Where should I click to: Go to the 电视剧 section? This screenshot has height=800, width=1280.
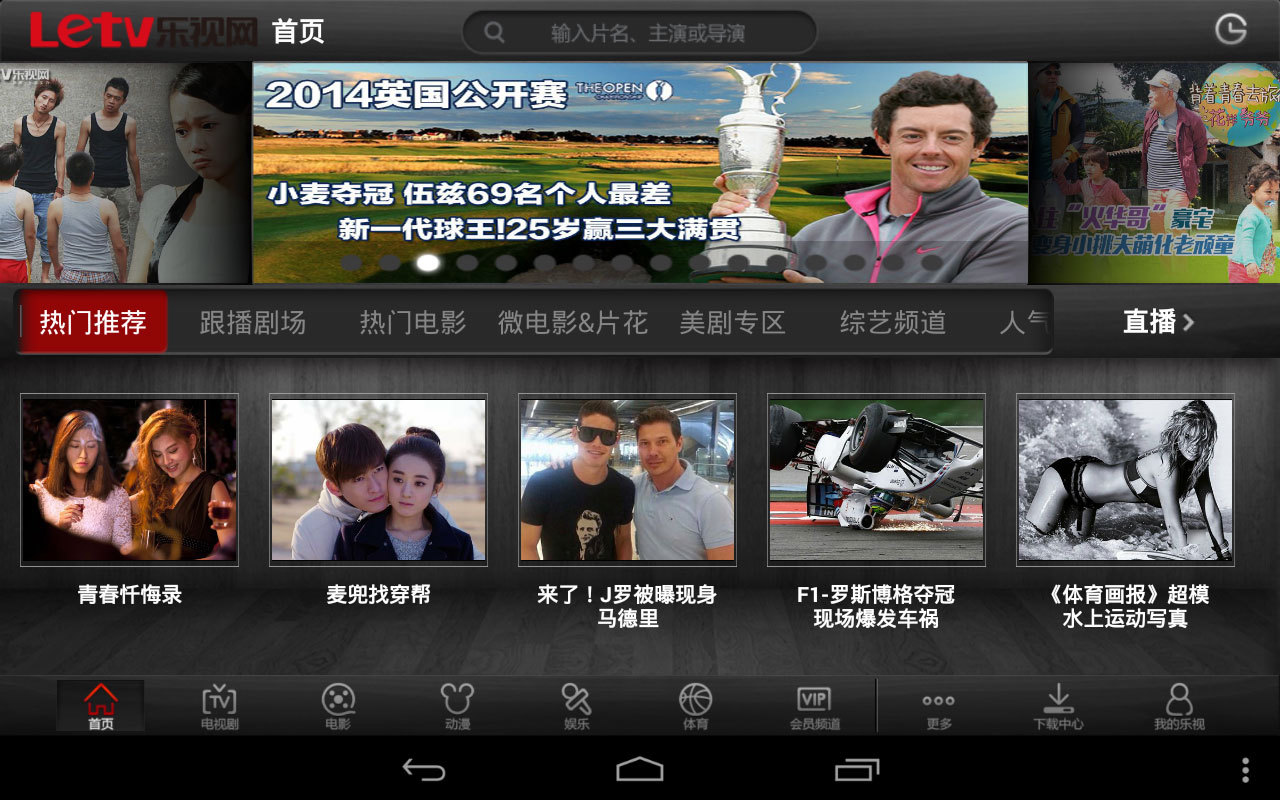219,706
